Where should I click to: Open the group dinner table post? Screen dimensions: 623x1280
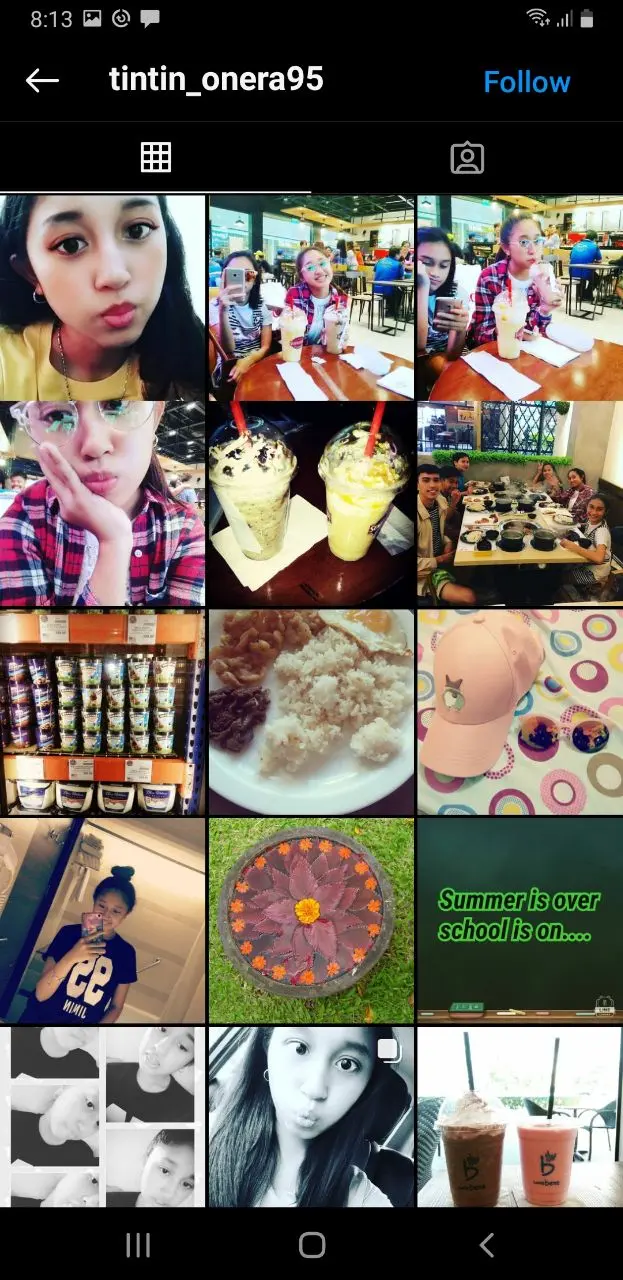(520, 503)
